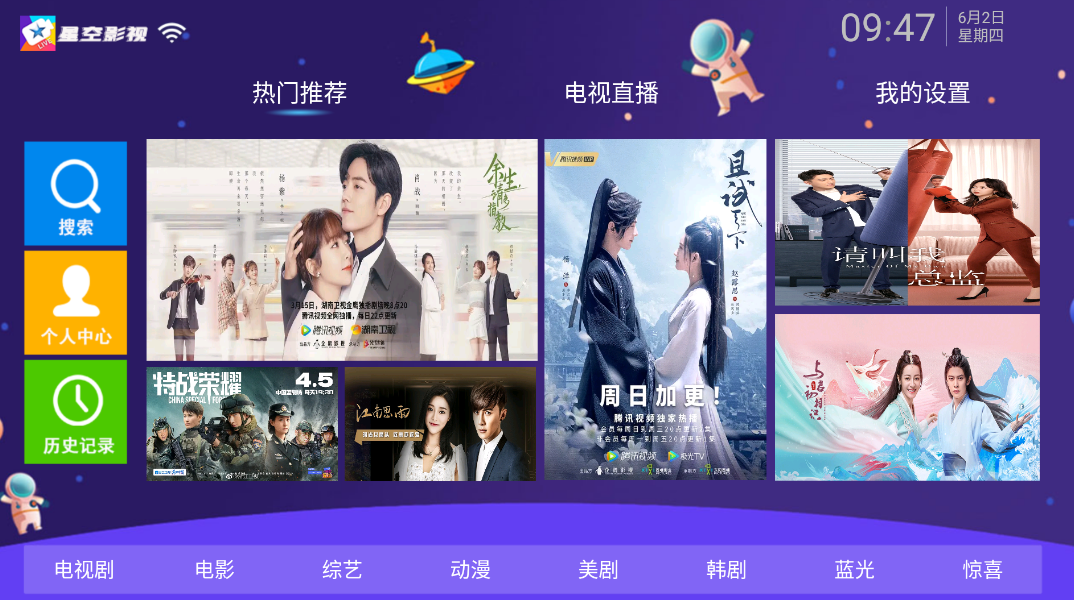Select the 电影 category

click(x=214, y=570)
